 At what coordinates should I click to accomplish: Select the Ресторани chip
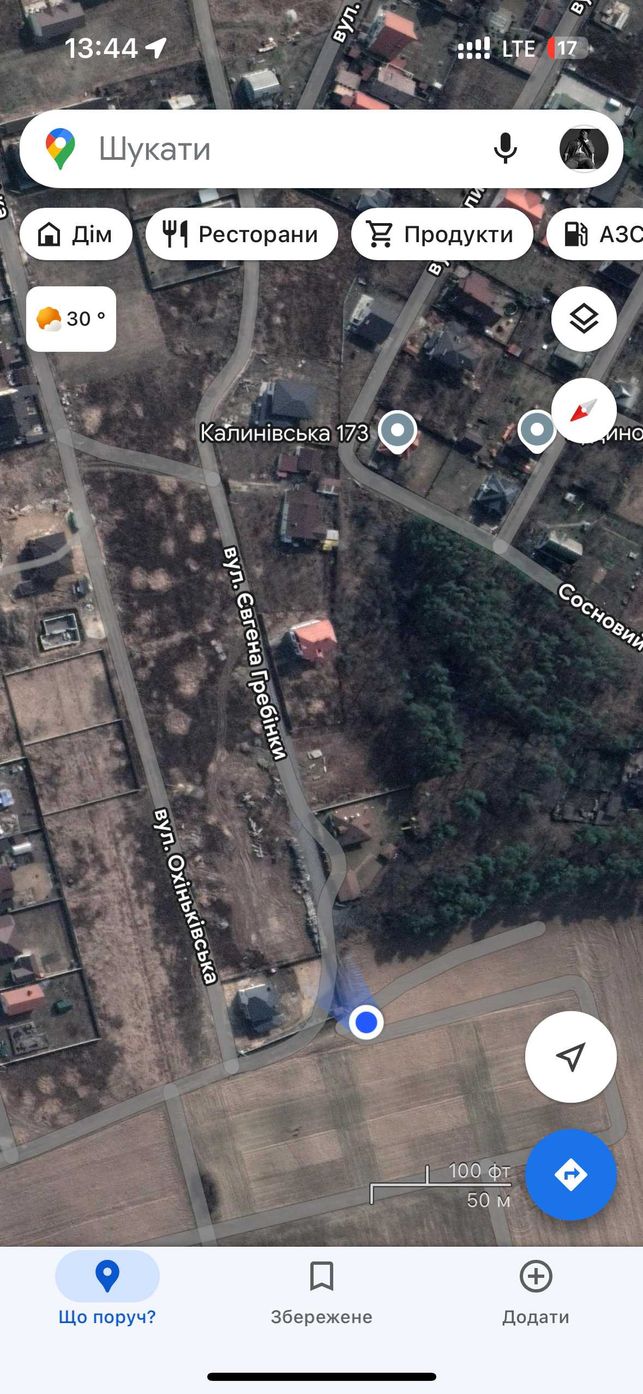242,235
